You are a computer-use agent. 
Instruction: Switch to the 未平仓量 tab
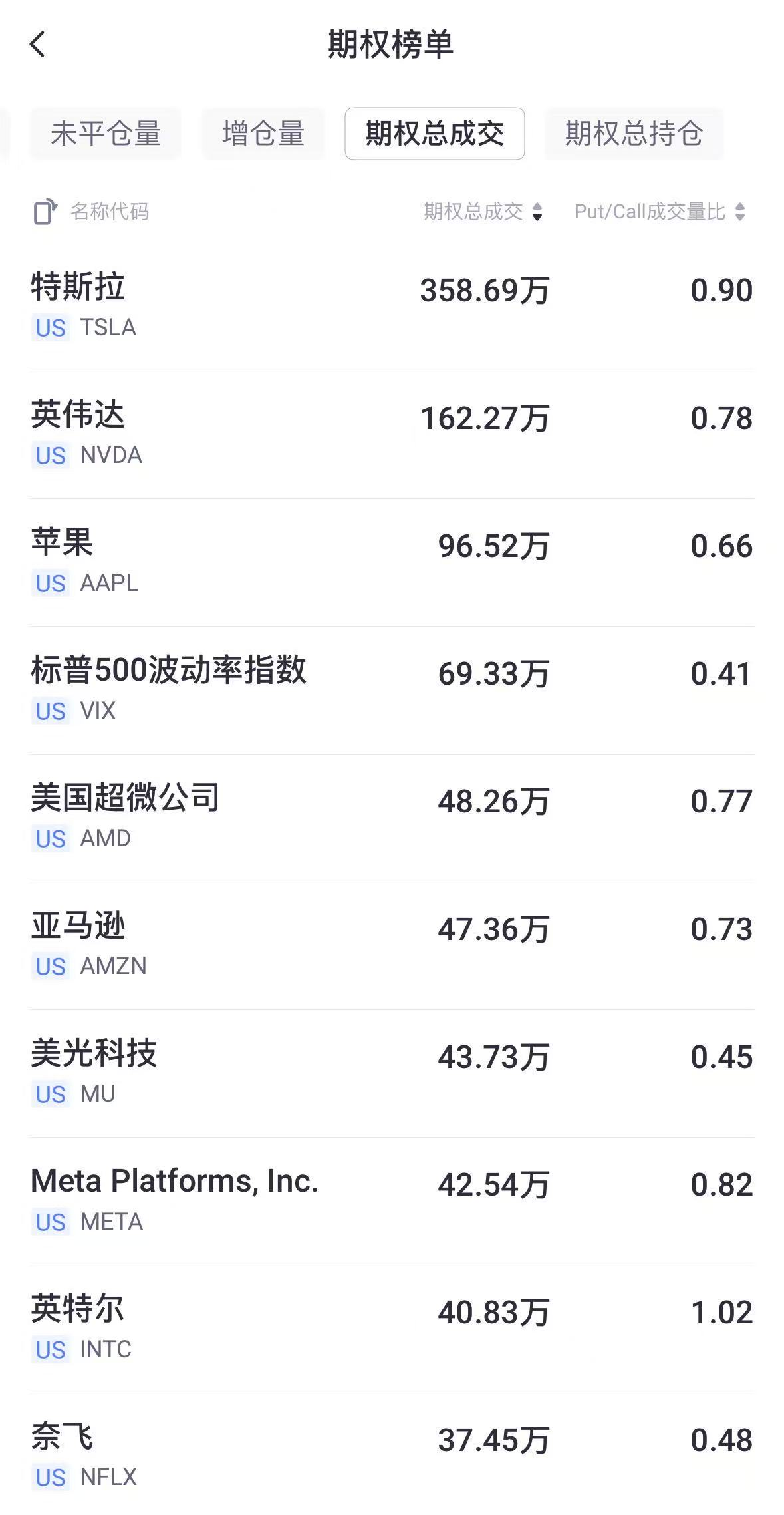click(x=105, y=134)
